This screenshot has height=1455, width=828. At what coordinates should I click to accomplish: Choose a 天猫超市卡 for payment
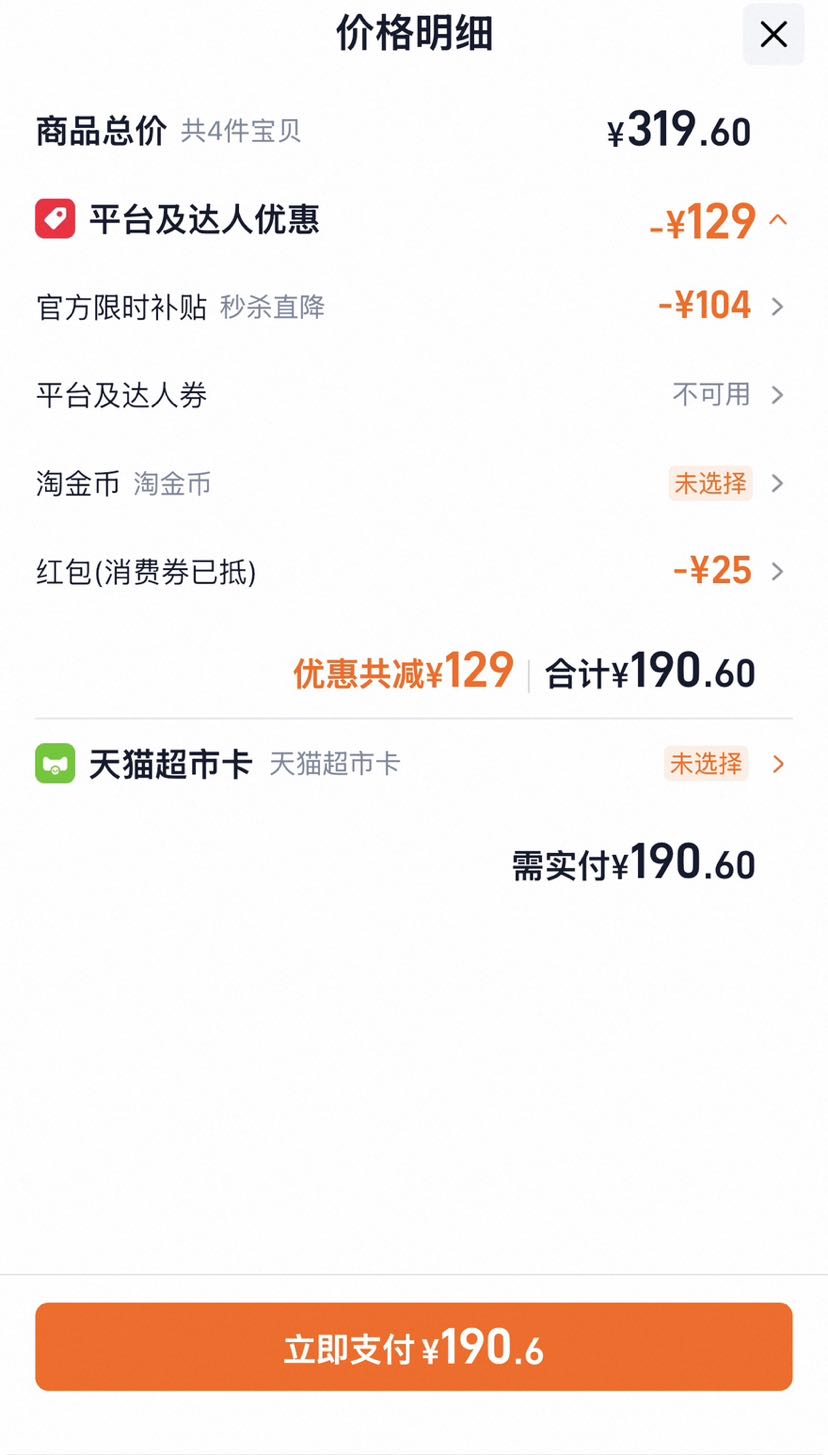pyautogui.click(x=414, y=764)
